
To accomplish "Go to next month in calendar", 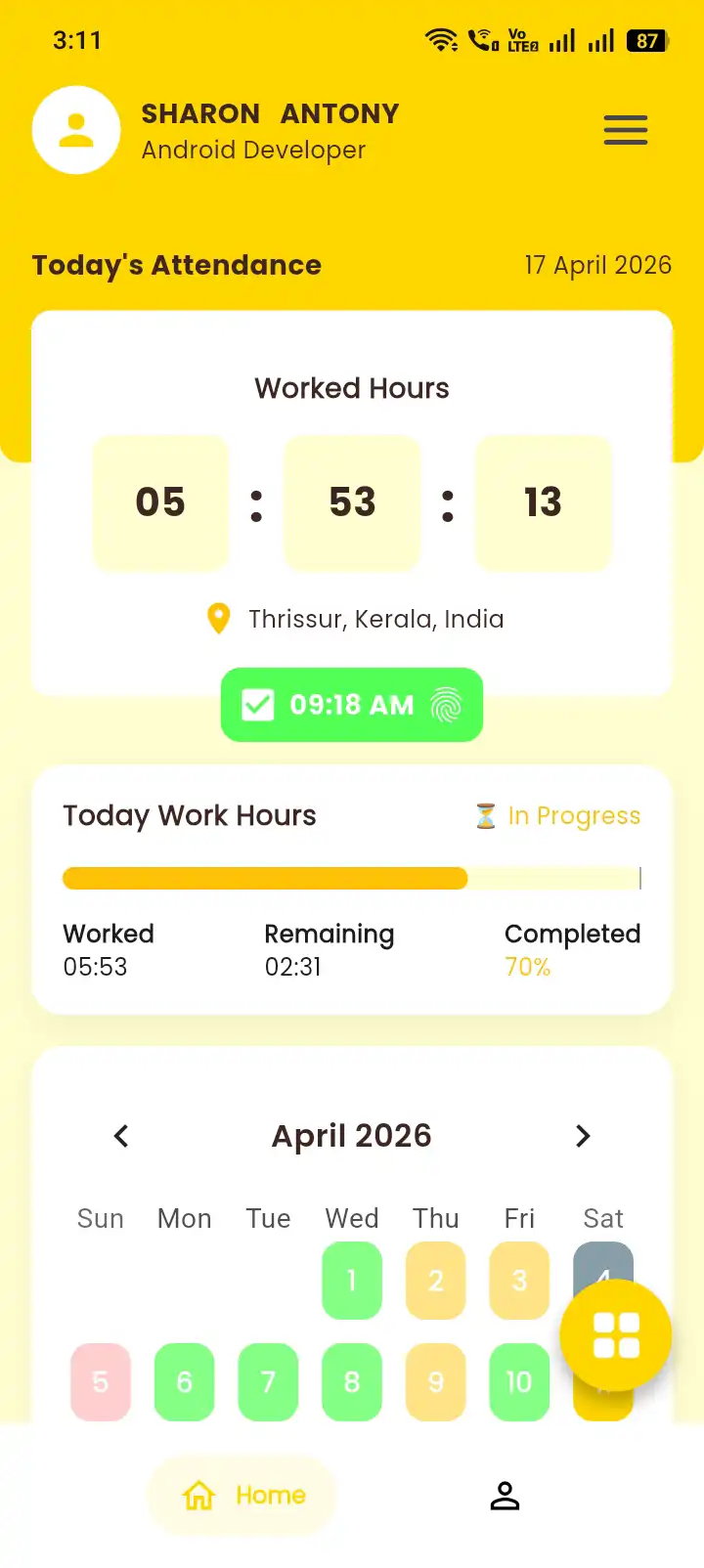I will tap(583, 1136).
